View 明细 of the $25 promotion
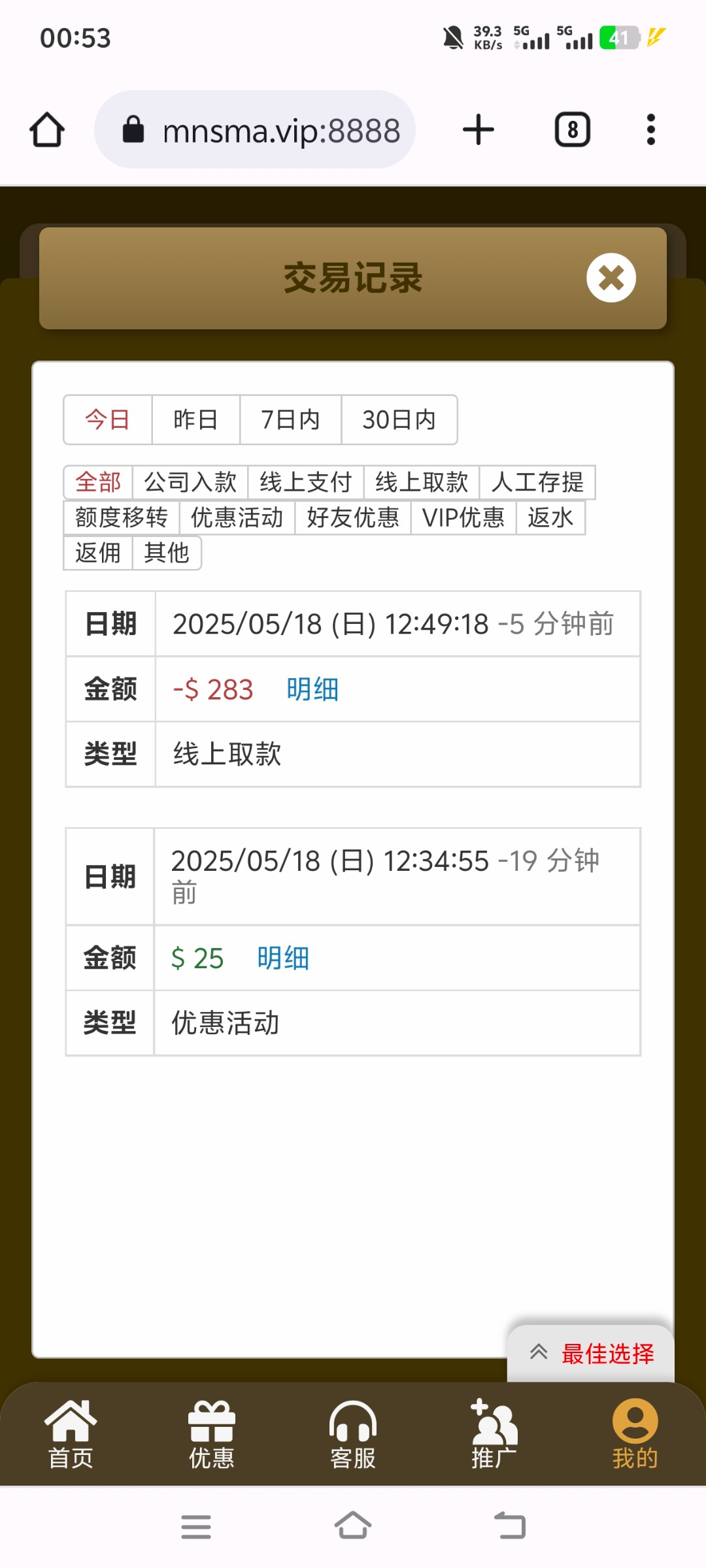Screen dimensions: 706x1568 click(283, 958)
